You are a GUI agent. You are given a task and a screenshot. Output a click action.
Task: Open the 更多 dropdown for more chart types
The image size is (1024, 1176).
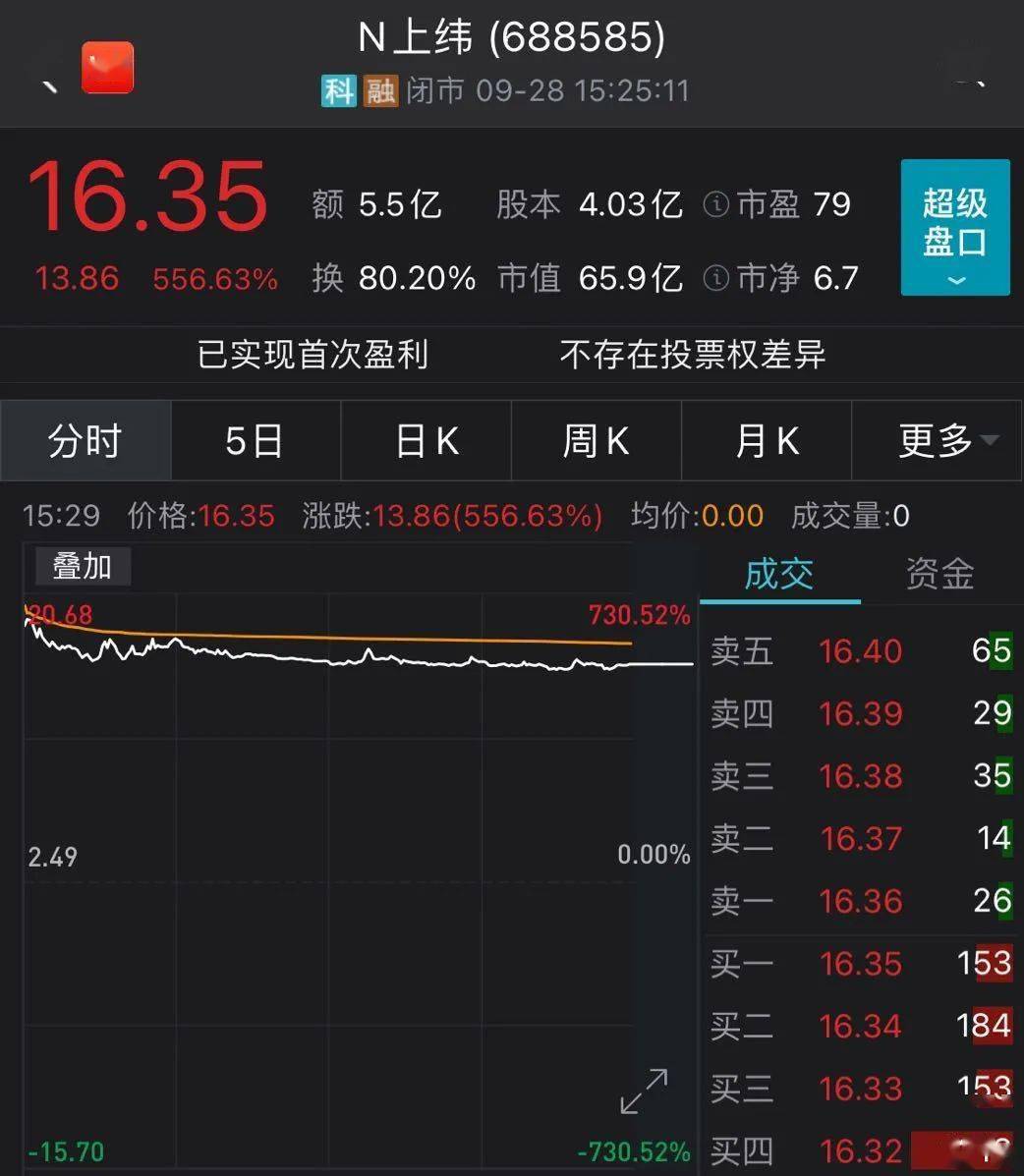pos(933,440)
